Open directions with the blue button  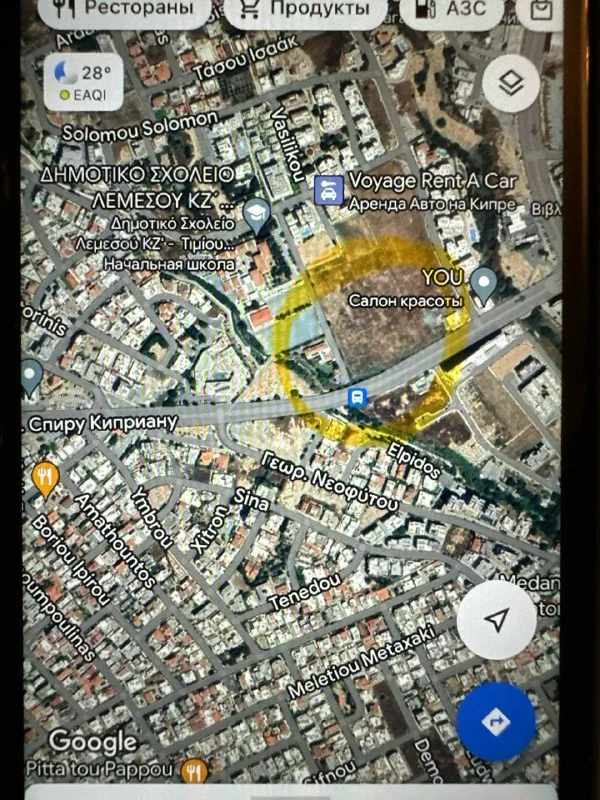pos(496,721)
